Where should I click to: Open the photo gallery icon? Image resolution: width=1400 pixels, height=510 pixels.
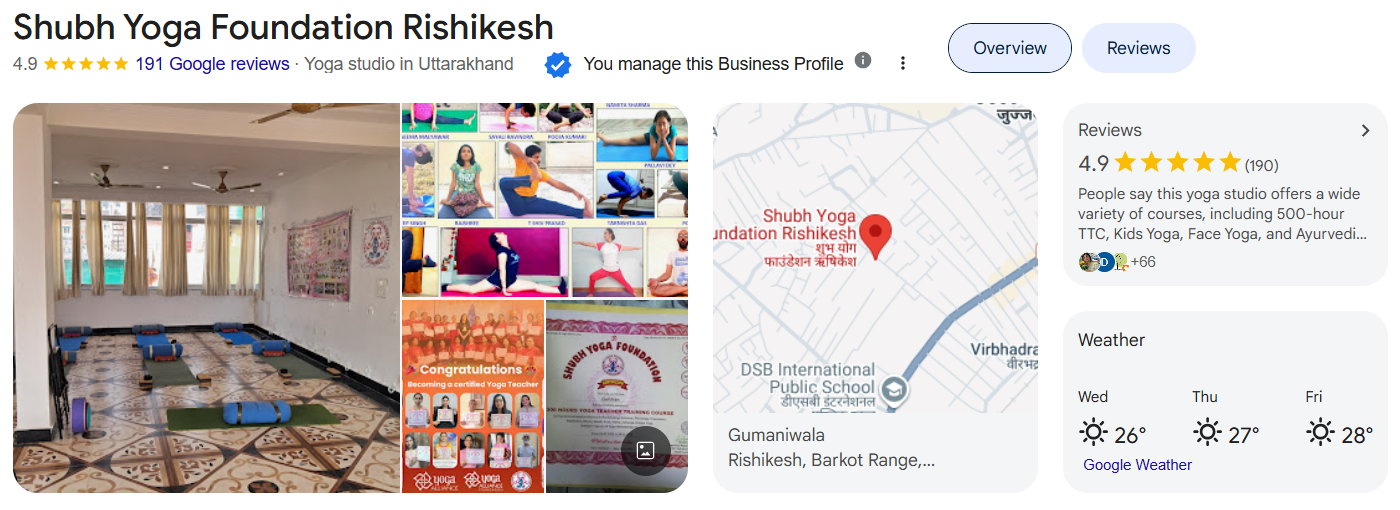coord(645,450)
